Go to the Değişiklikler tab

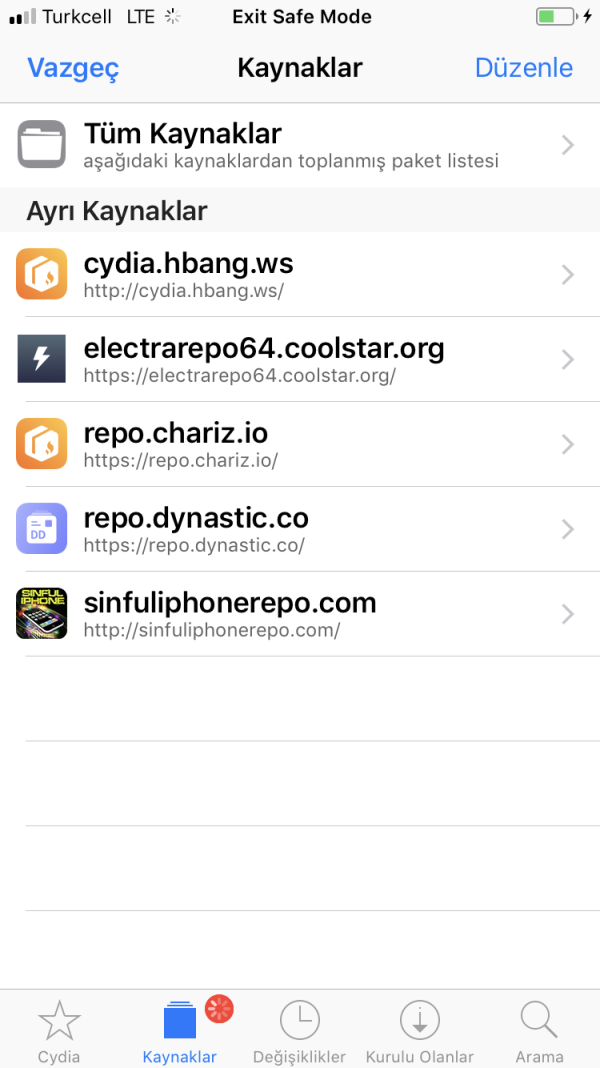(x=299, y=1030)
